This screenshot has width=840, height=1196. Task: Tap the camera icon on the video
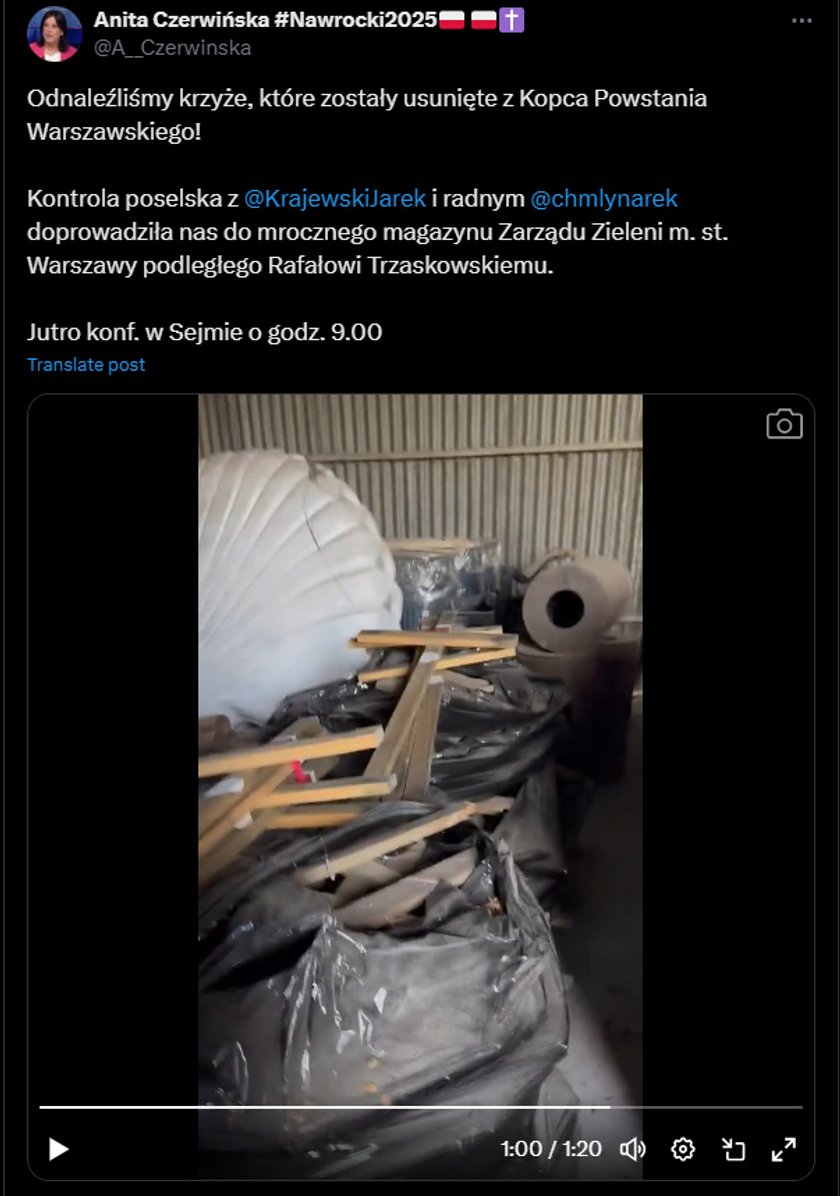point(784,424)
